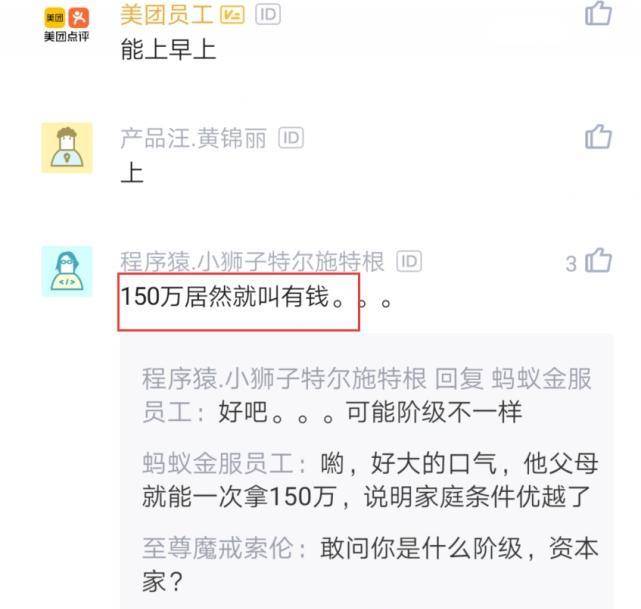Like the comment by 产品汪.黄锦丽

(598, 137)
